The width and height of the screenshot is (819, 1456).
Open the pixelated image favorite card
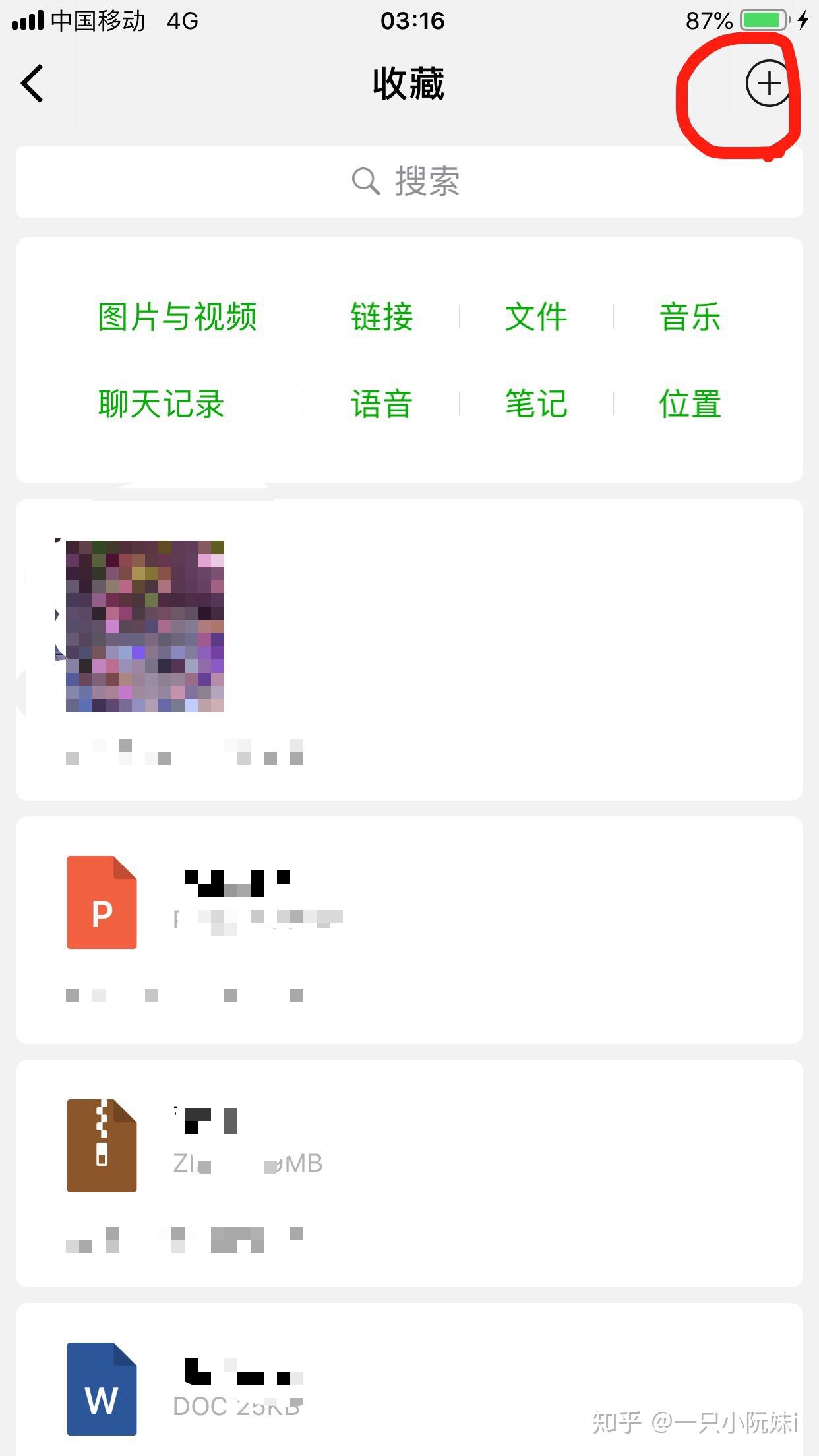tap(409, 650)
